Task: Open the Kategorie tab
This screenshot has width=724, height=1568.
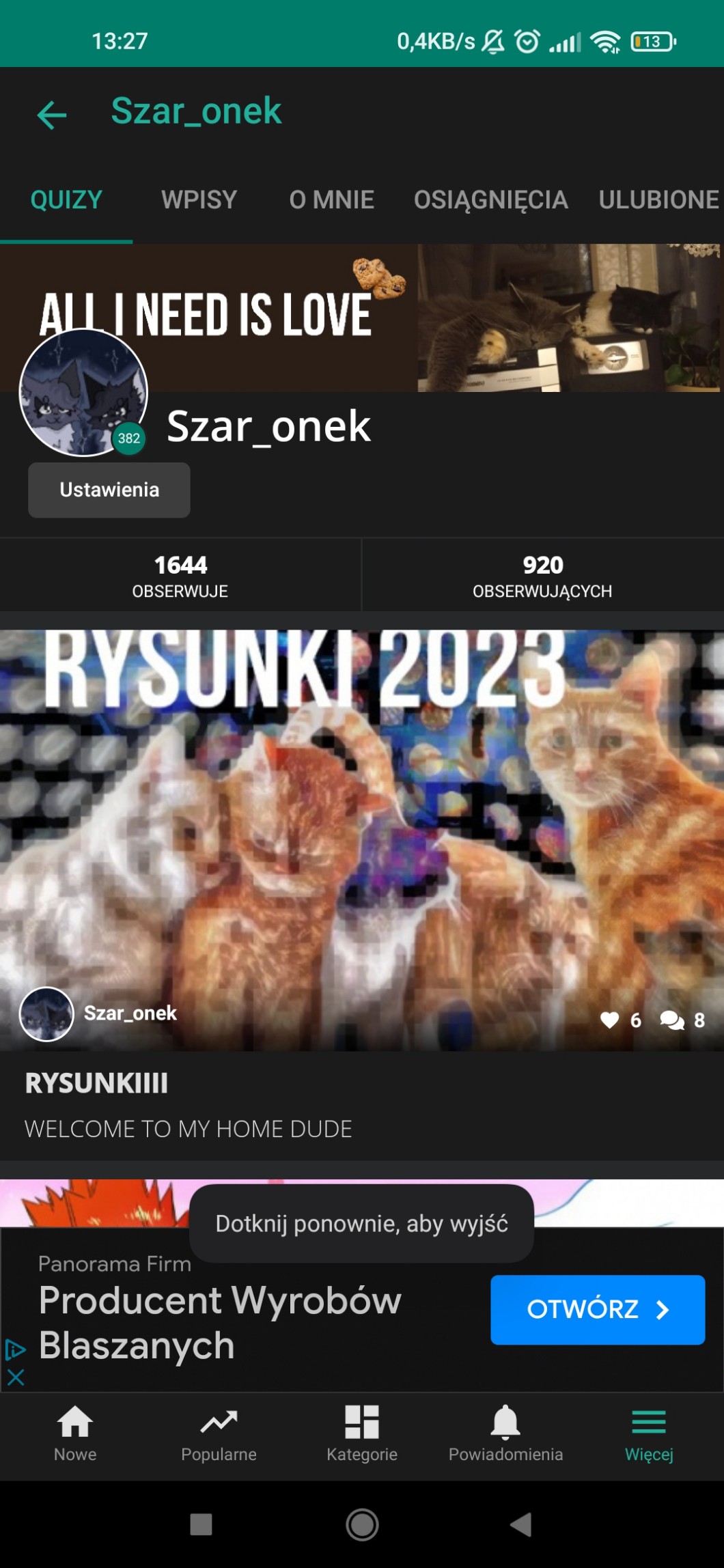Action: pyautogui.click(x=362, y=1433)
